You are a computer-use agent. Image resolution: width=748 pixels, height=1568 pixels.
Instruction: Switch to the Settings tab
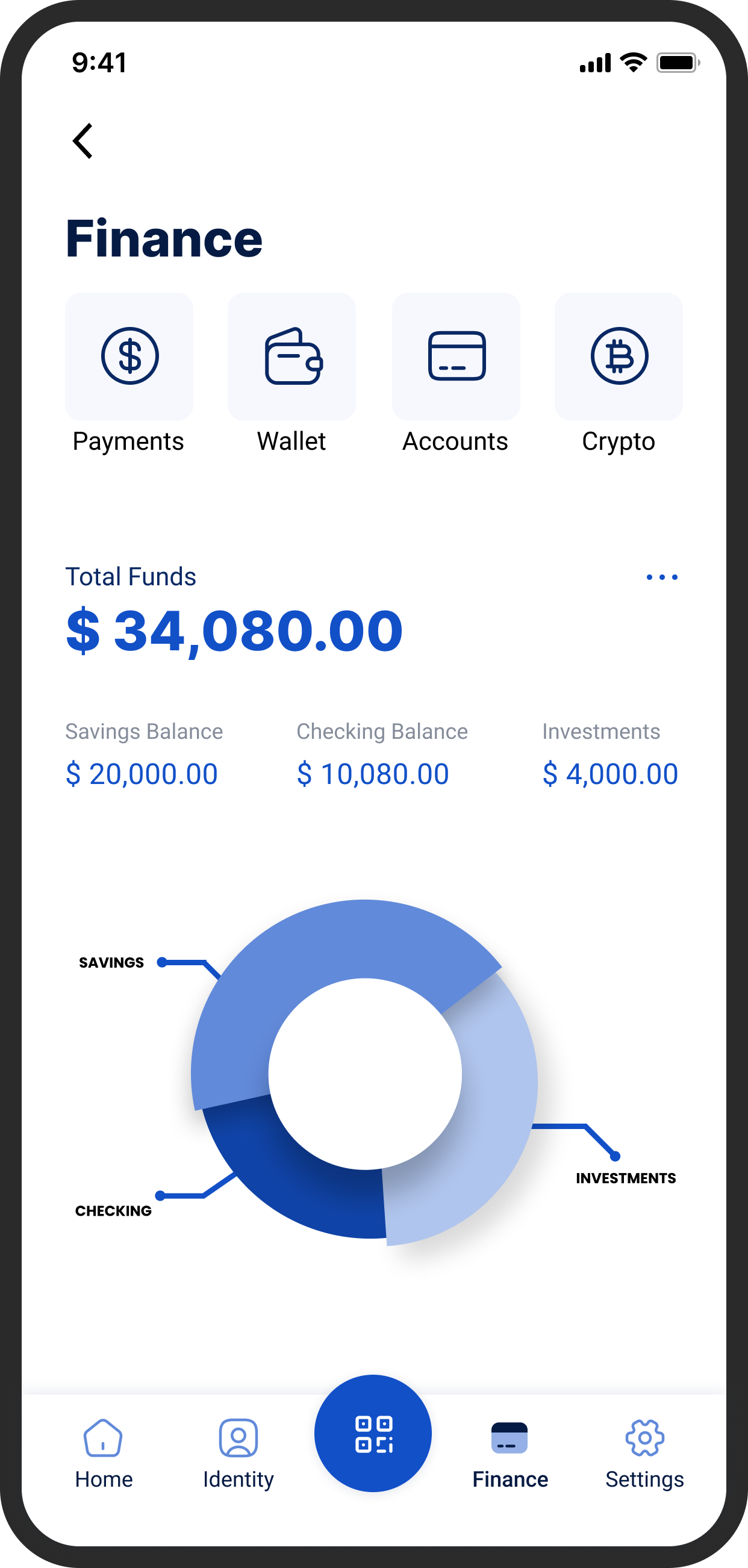click(x=644, y=1453)
